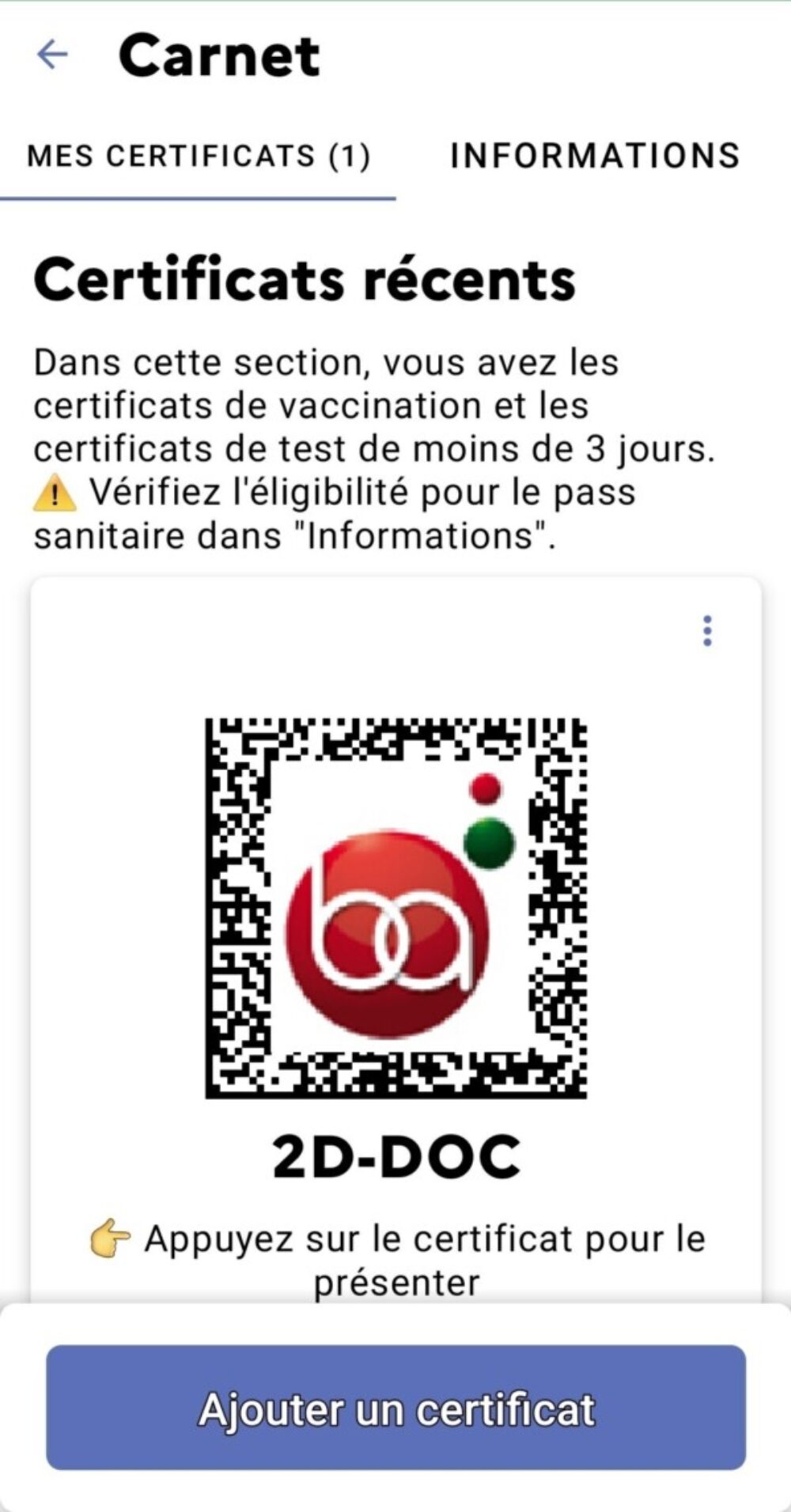Open the 2D-DOC certificate card

pyautogui.click(x=395, y=908)
